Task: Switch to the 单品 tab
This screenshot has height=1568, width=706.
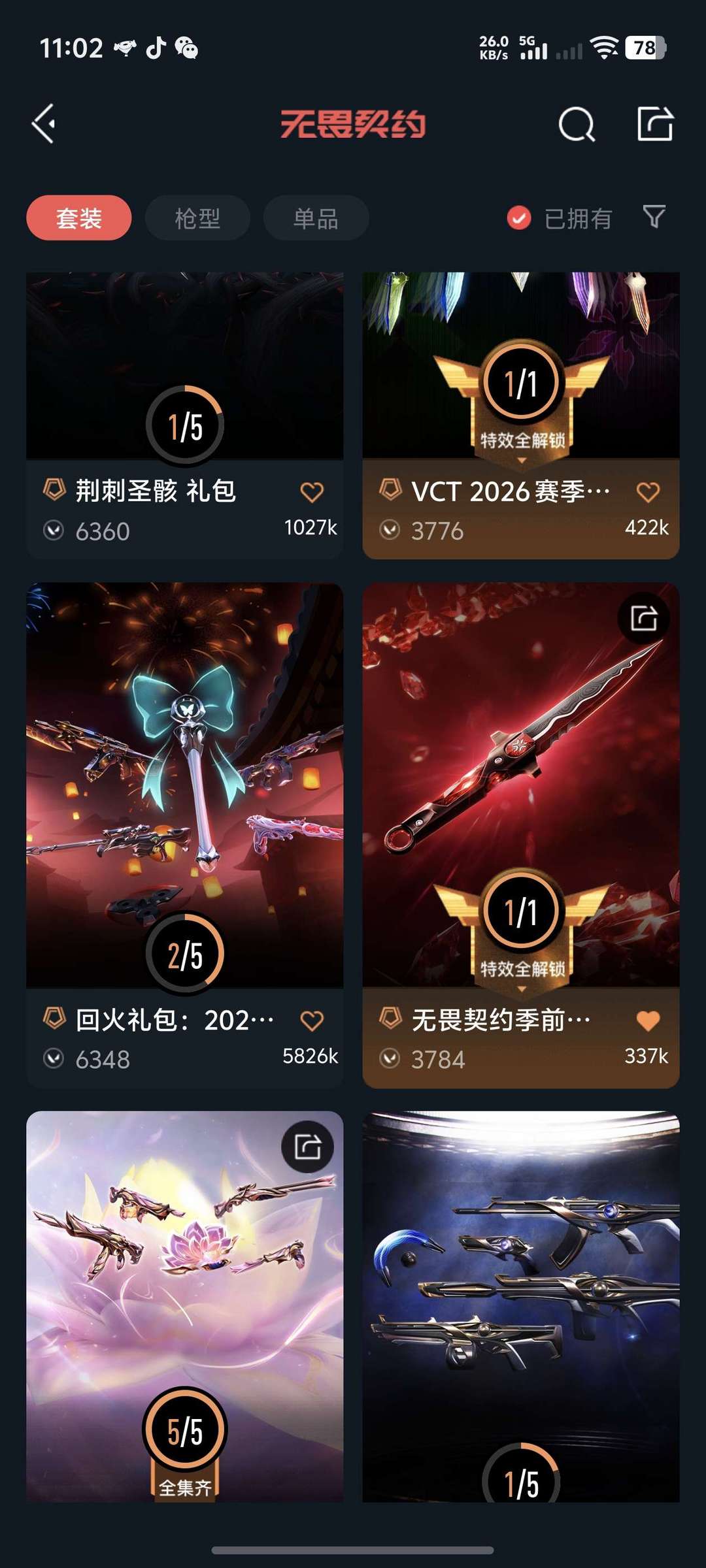Action: 316,218
